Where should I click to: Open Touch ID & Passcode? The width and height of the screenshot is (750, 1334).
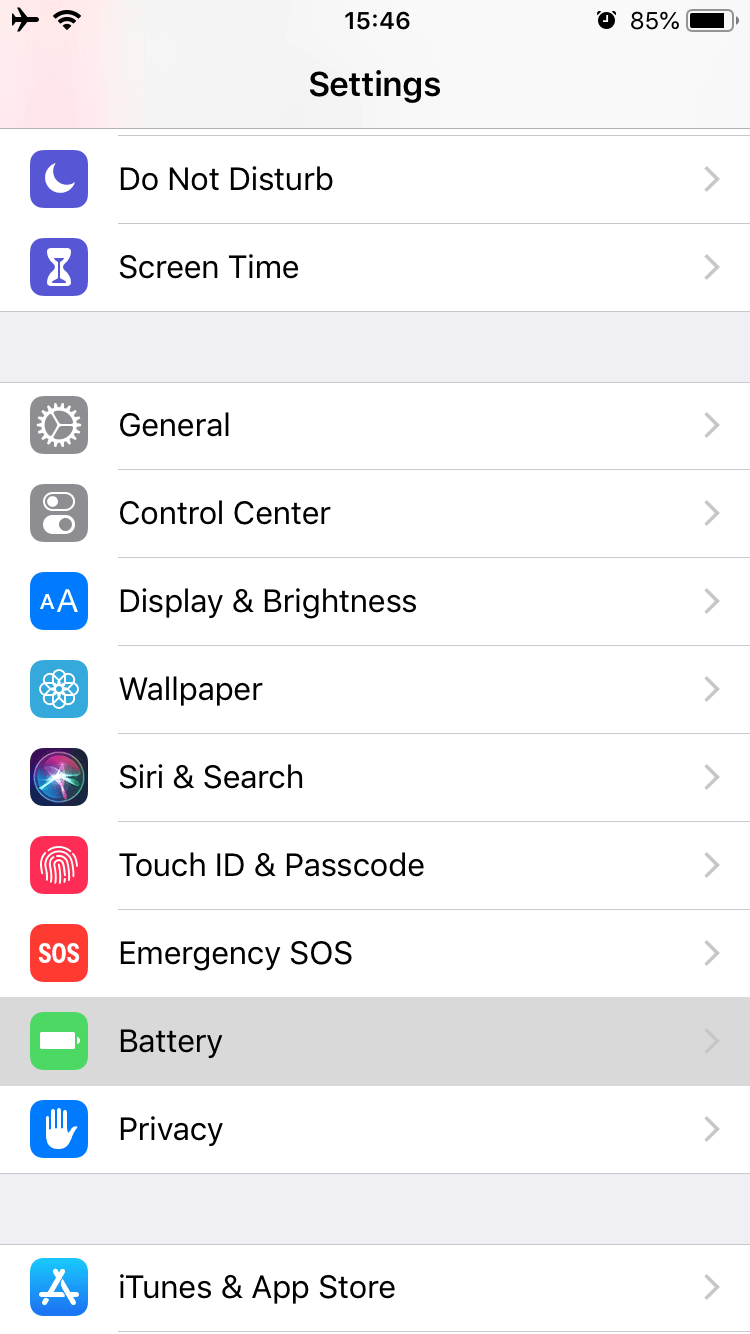(x=375, y=866)
